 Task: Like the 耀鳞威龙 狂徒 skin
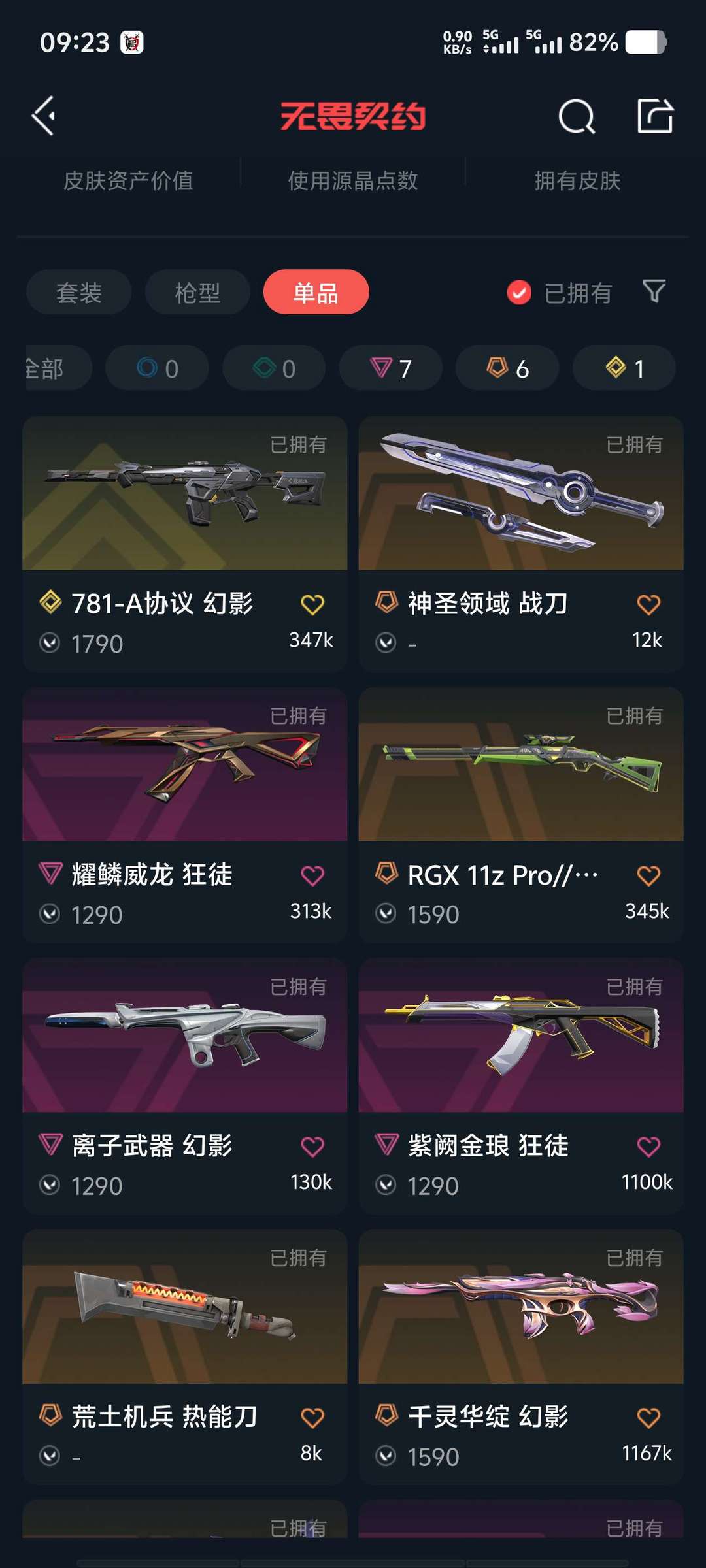312,875
